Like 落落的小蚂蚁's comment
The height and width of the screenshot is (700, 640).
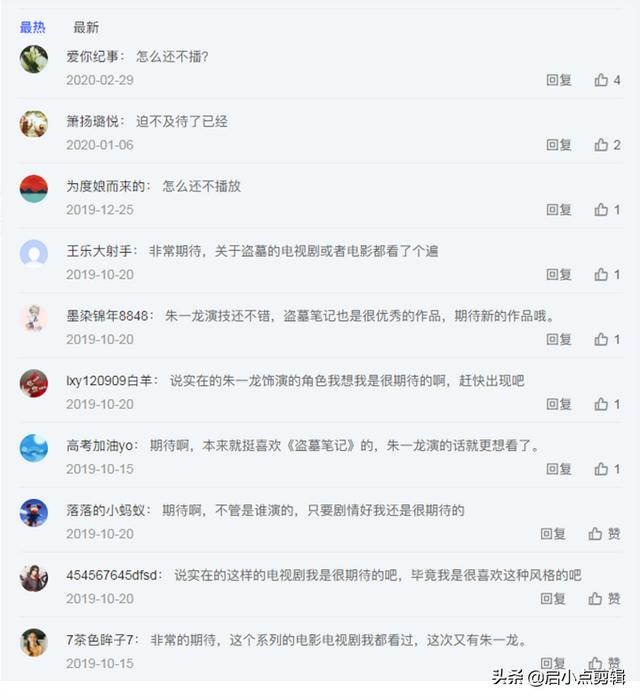[604, 534]
